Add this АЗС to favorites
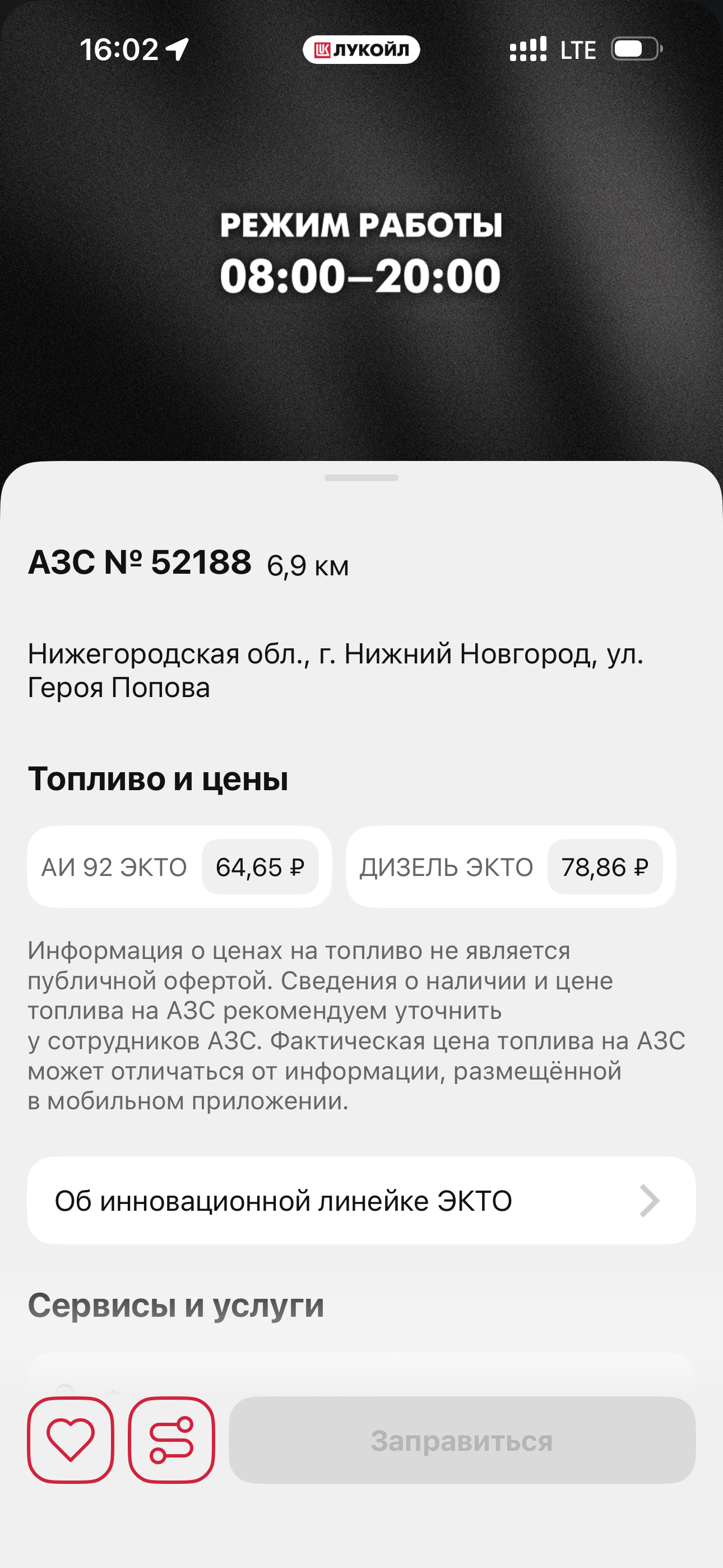723x1568 pixels. [71, 1440]
